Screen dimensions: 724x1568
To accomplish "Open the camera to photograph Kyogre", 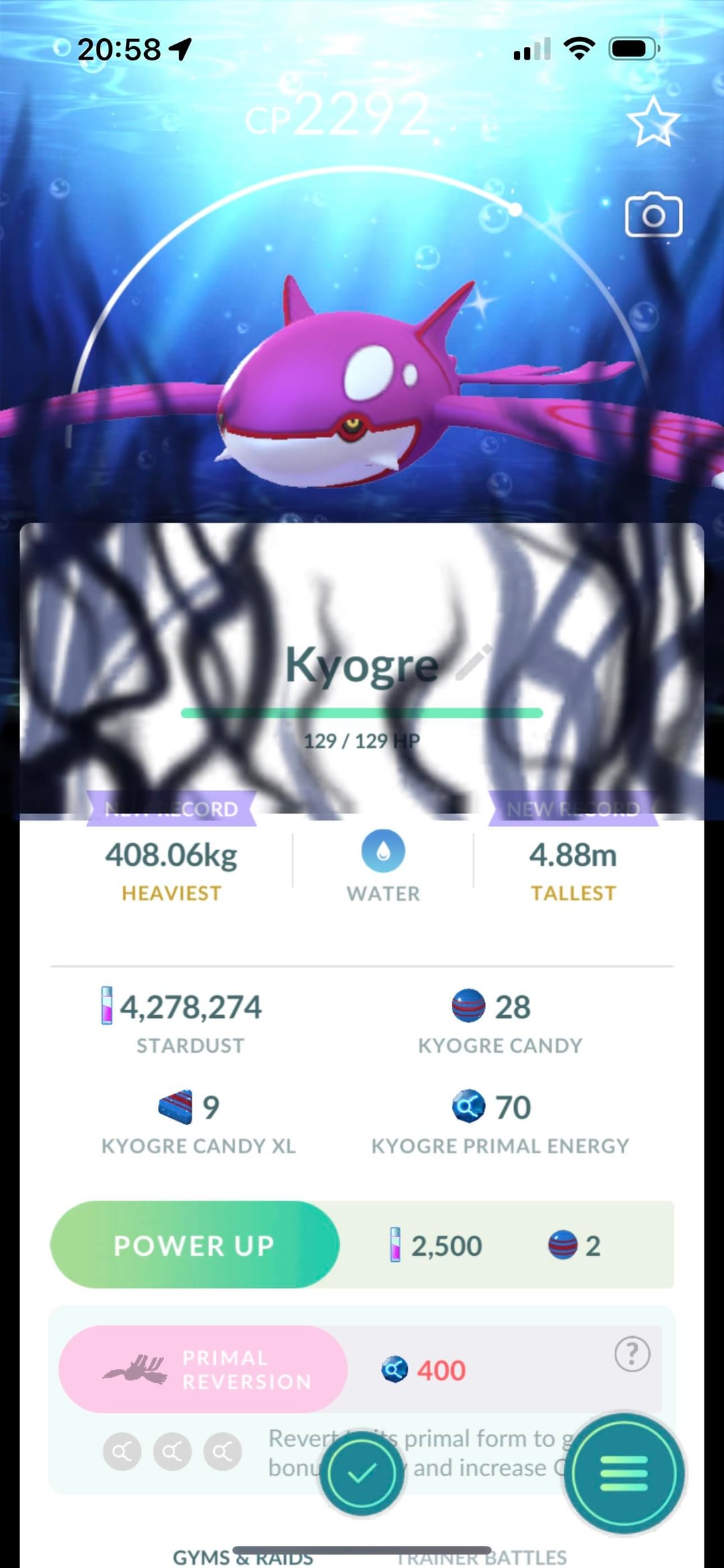I will point(653,215).
